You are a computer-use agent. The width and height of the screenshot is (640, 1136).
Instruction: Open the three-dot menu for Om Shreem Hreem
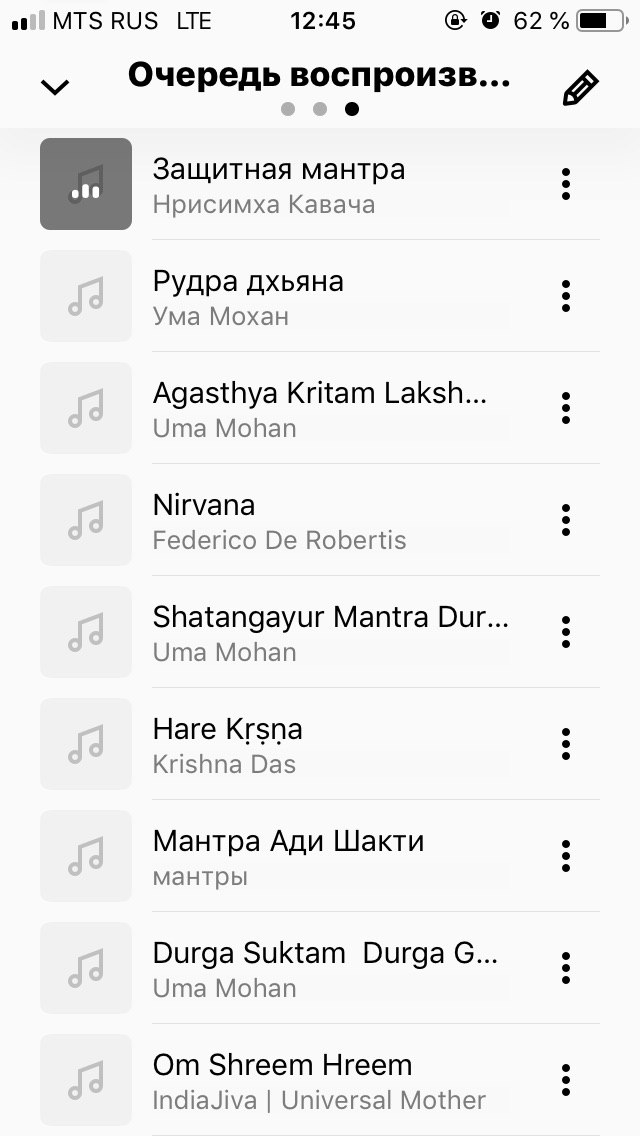point(566,1079)
